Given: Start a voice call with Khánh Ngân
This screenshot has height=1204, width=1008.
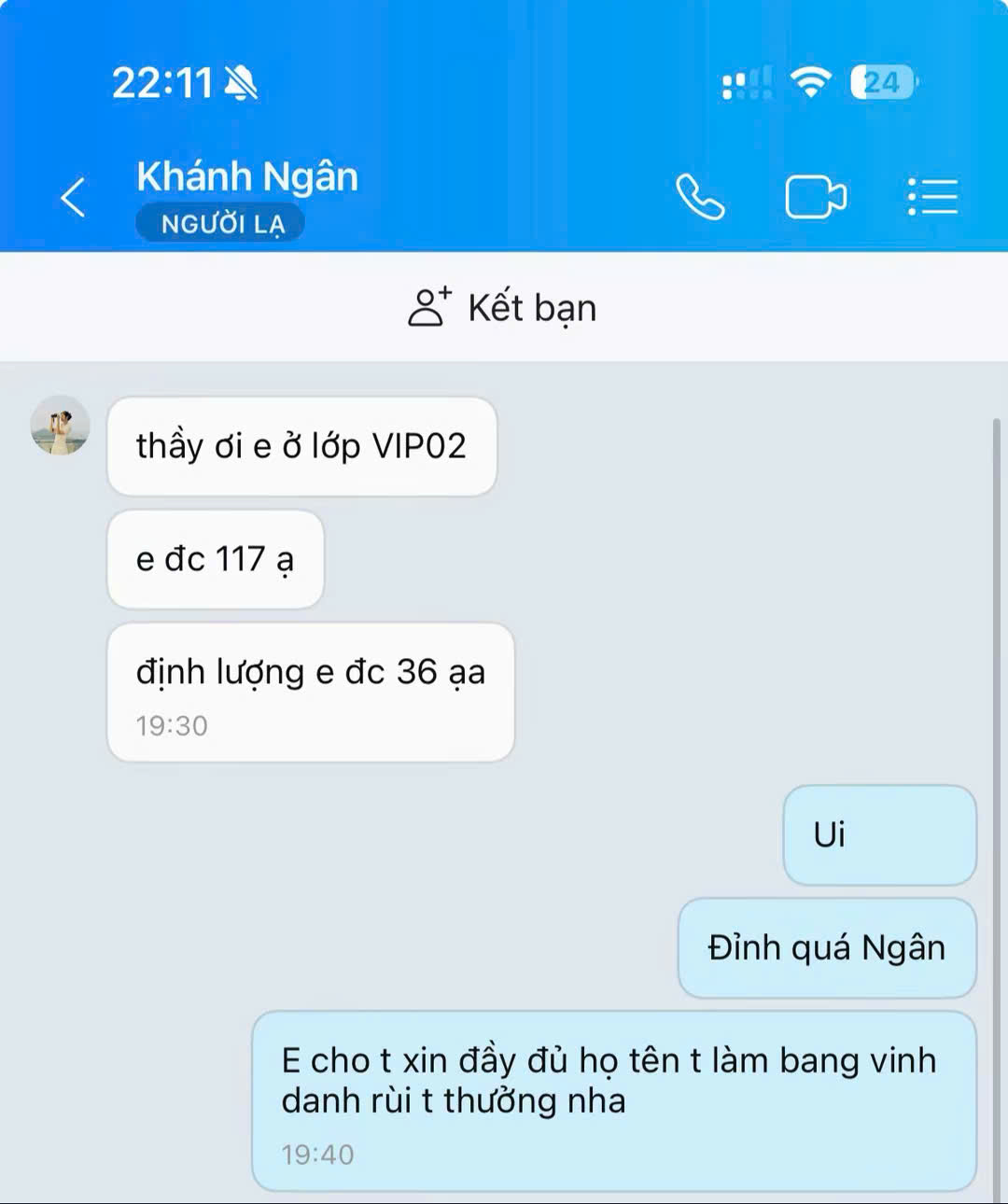Looking at the screenshot, I should coord(700,197).
